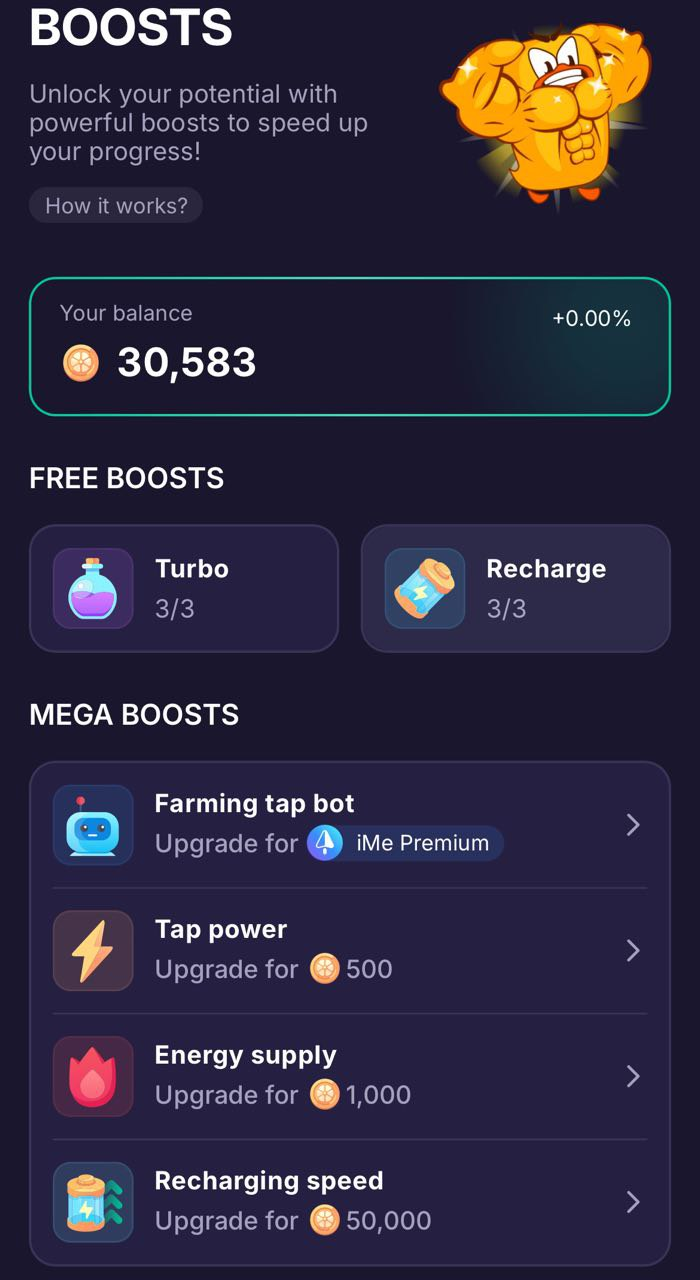This screenshot has height=1280, width=700.
Task: Open Farming tap bot upgrade
Action: tap(350, 825)
